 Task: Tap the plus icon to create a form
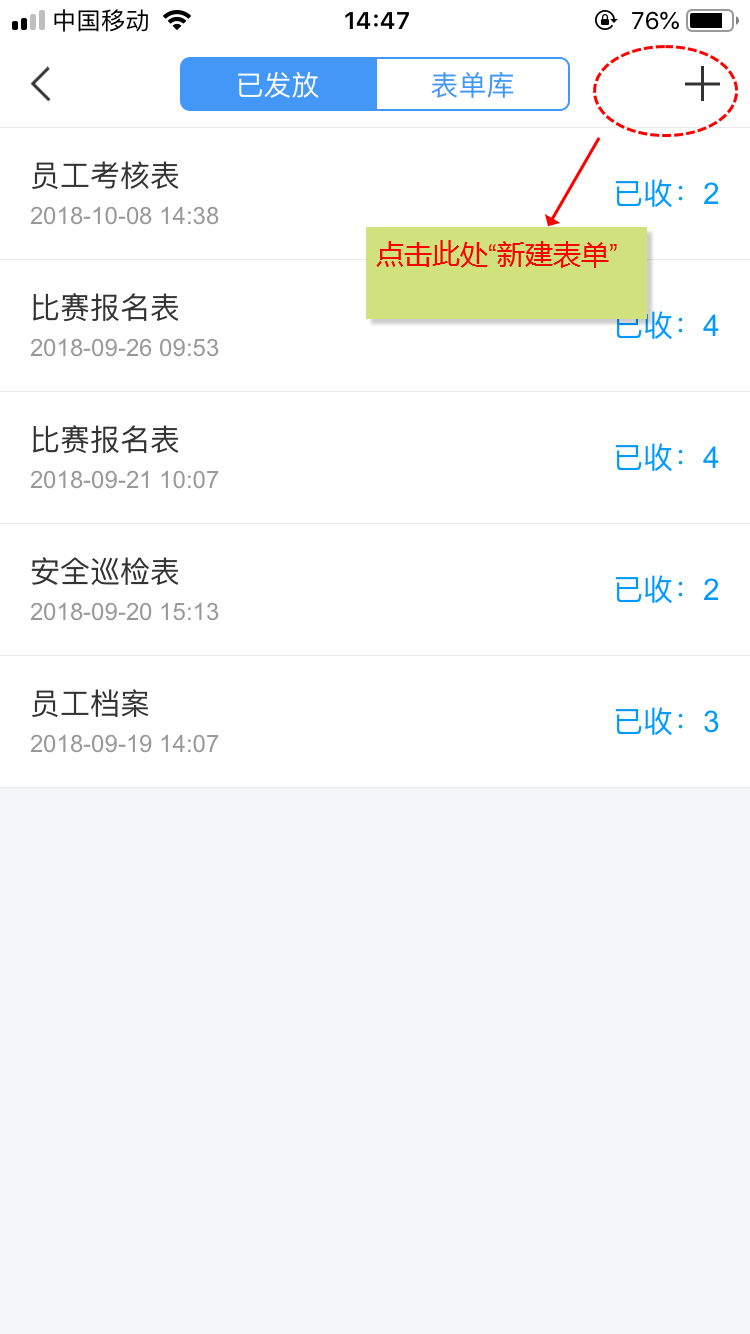coord(702,84)
